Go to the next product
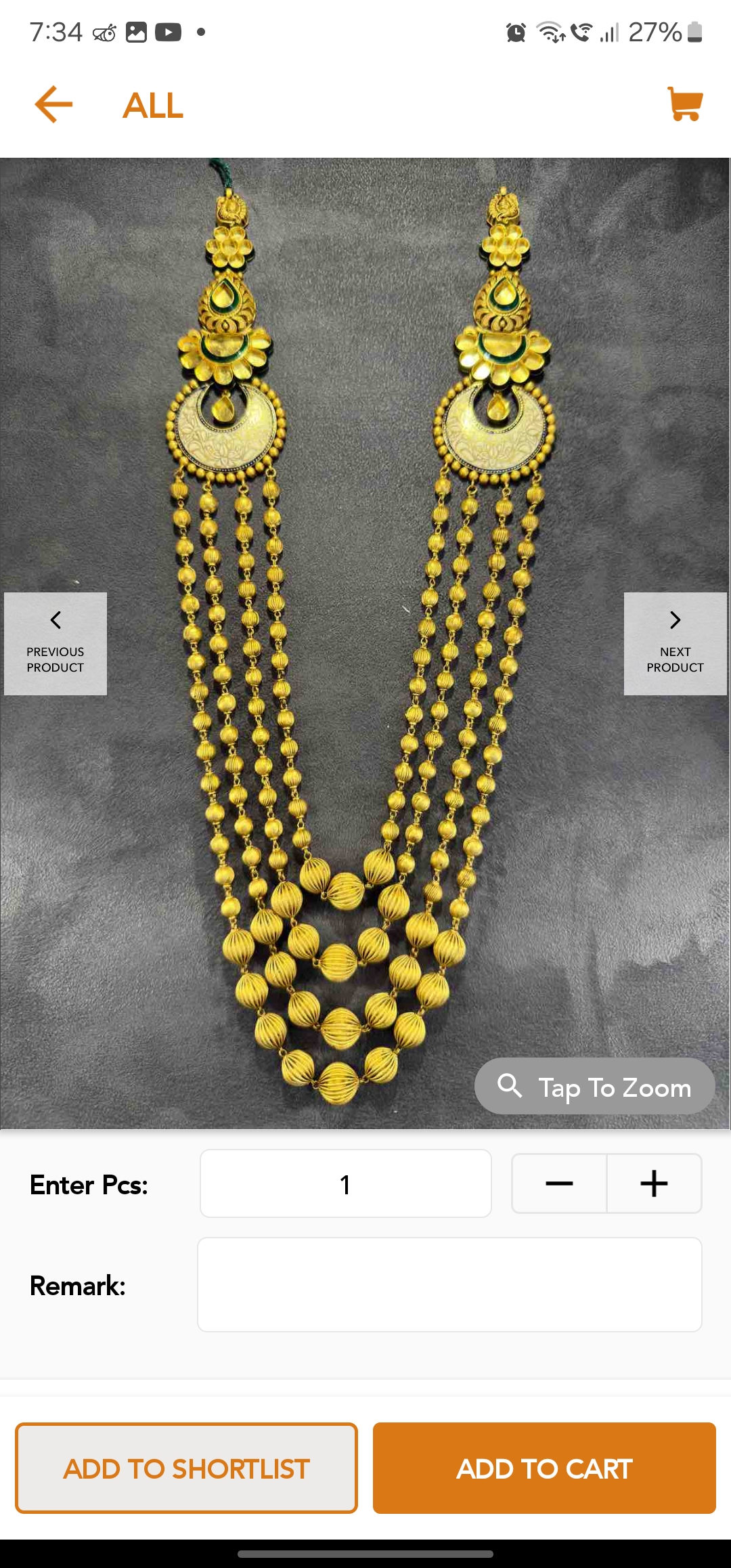Viewport: 731px width, 1568px height. click(x=675, y=644)
